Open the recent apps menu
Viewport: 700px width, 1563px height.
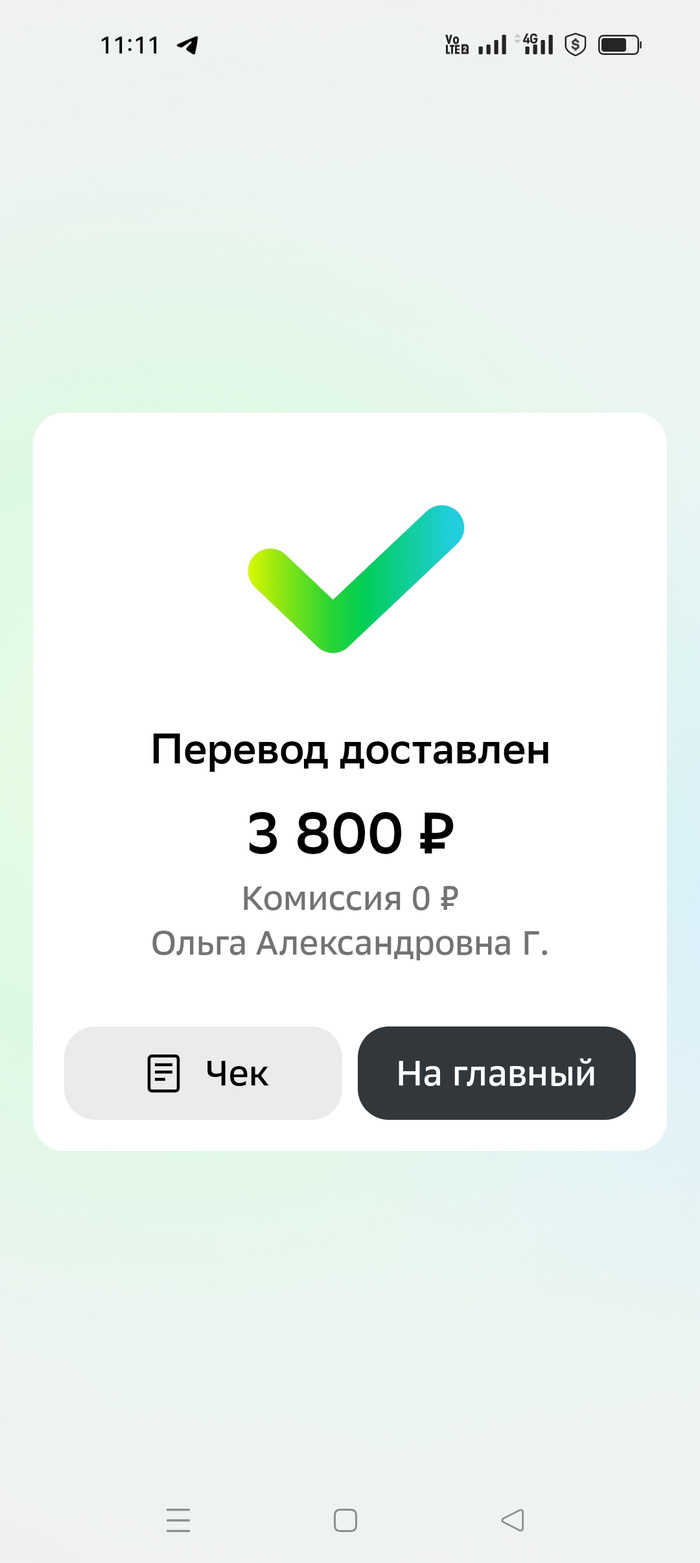[x=178, y=1520]
